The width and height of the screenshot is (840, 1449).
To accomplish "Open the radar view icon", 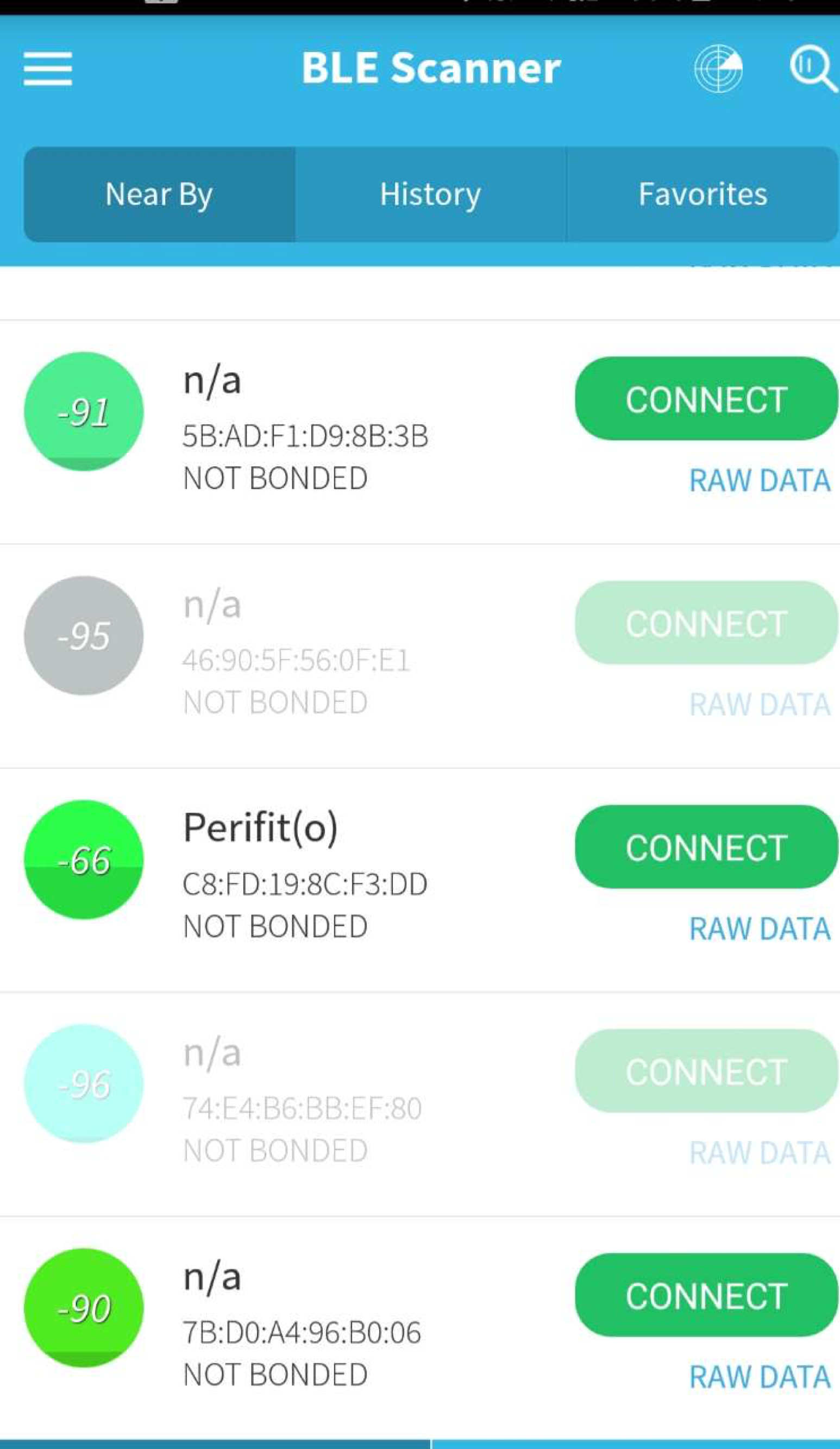I will click(718, 68).
